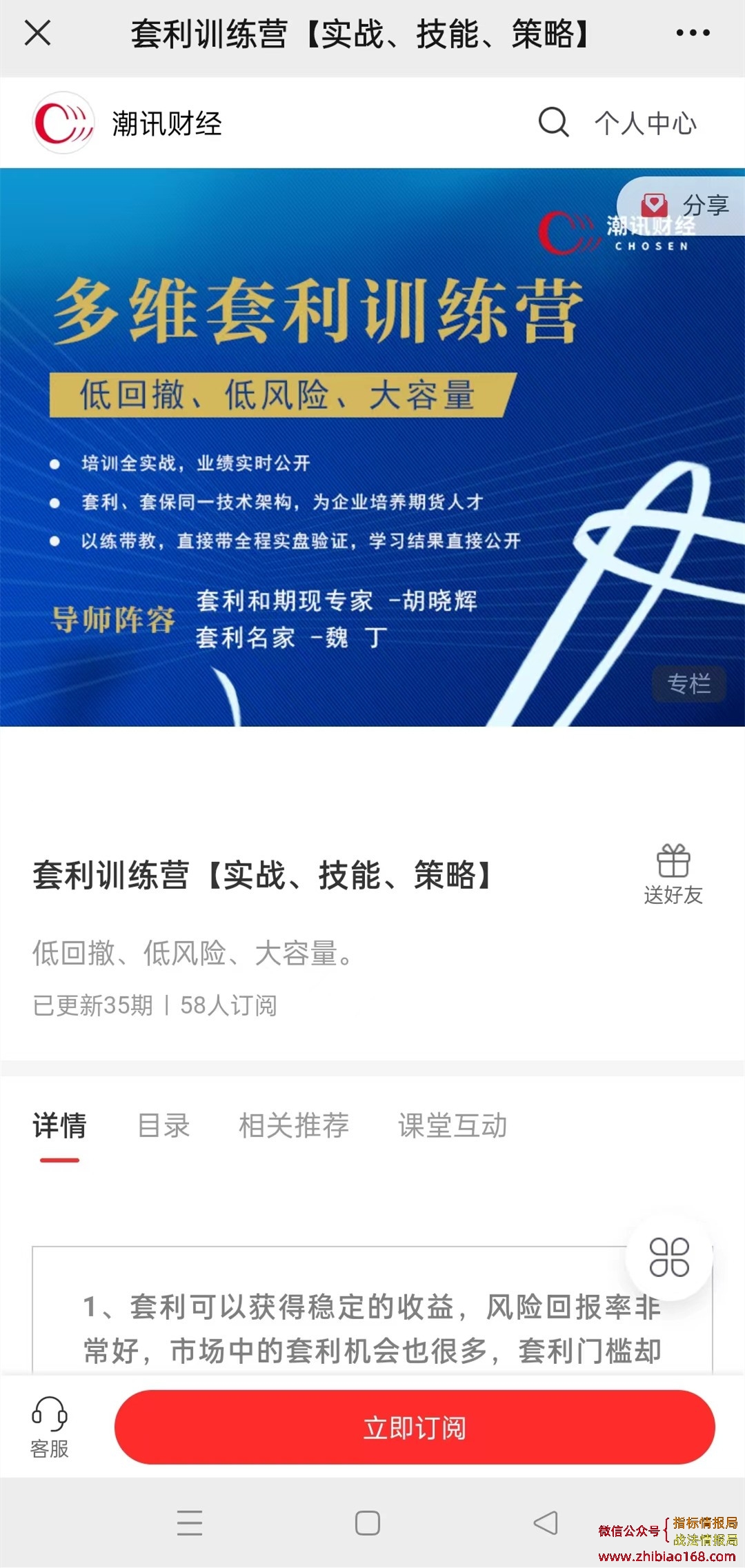
Task: Open the three-dot overflow menu
Action: point(693,32)
